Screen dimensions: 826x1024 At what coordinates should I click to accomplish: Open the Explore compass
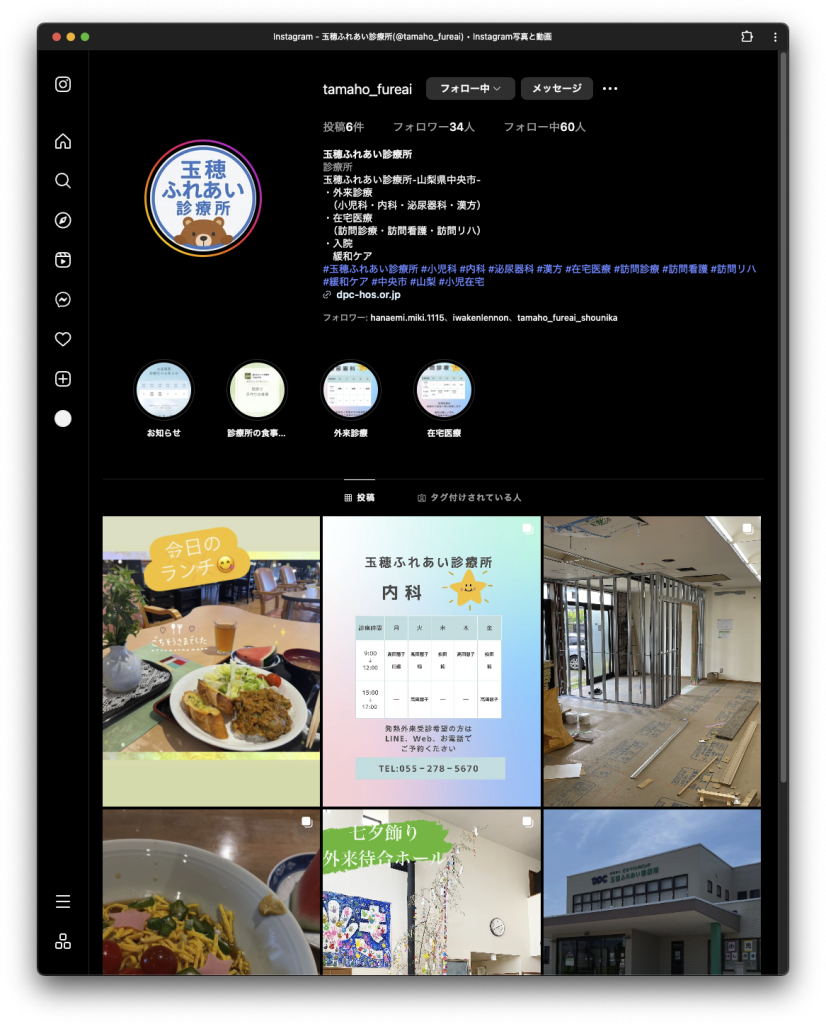click(63, 220)
